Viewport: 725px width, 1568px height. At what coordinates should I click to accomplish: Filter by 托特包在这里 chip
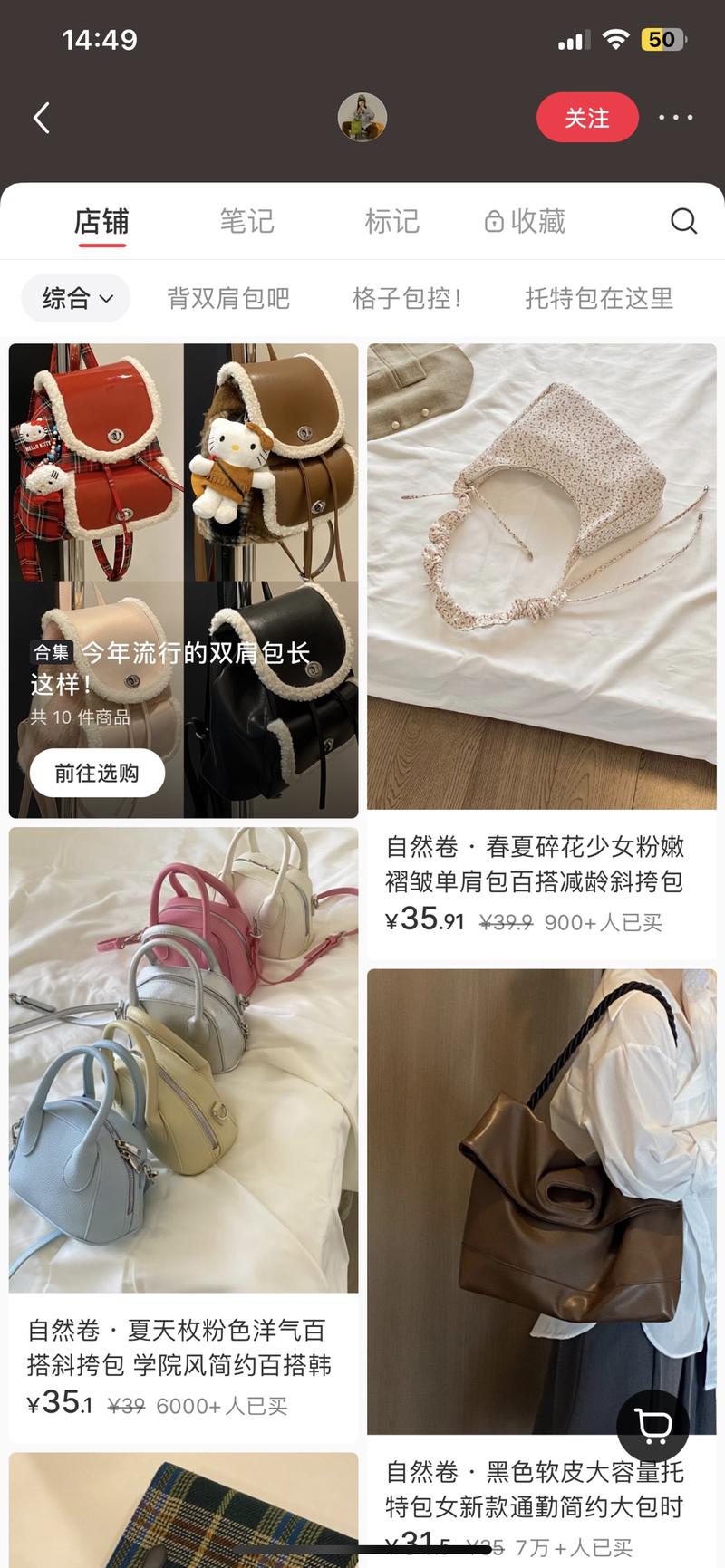(599, 298)
